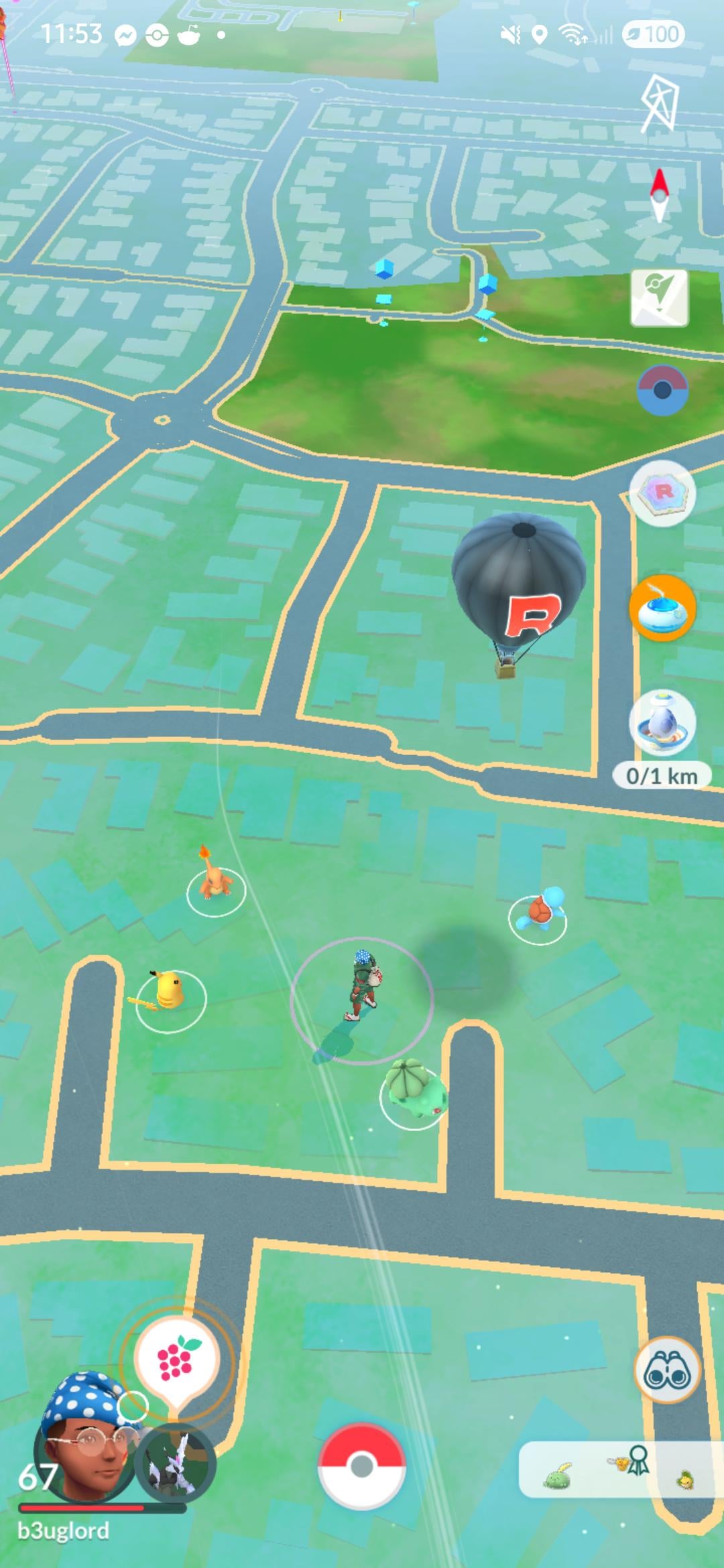This screenshot has height=1568, width=724.
Task: Open the Rocket Radar icon
Action: tap(662, 493)
